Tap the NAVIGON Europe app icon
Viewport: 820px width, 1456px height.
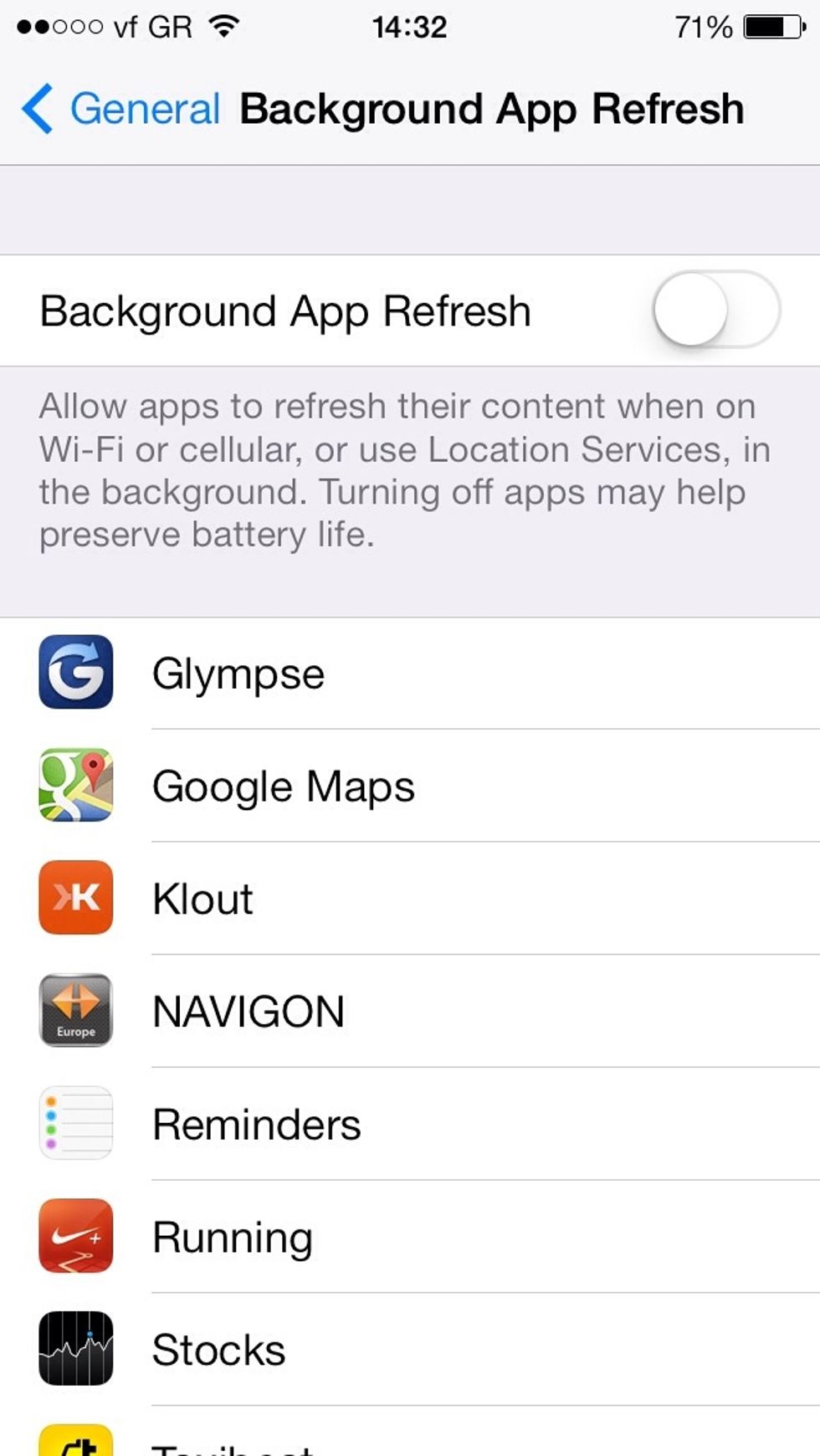coord(75,1011)
